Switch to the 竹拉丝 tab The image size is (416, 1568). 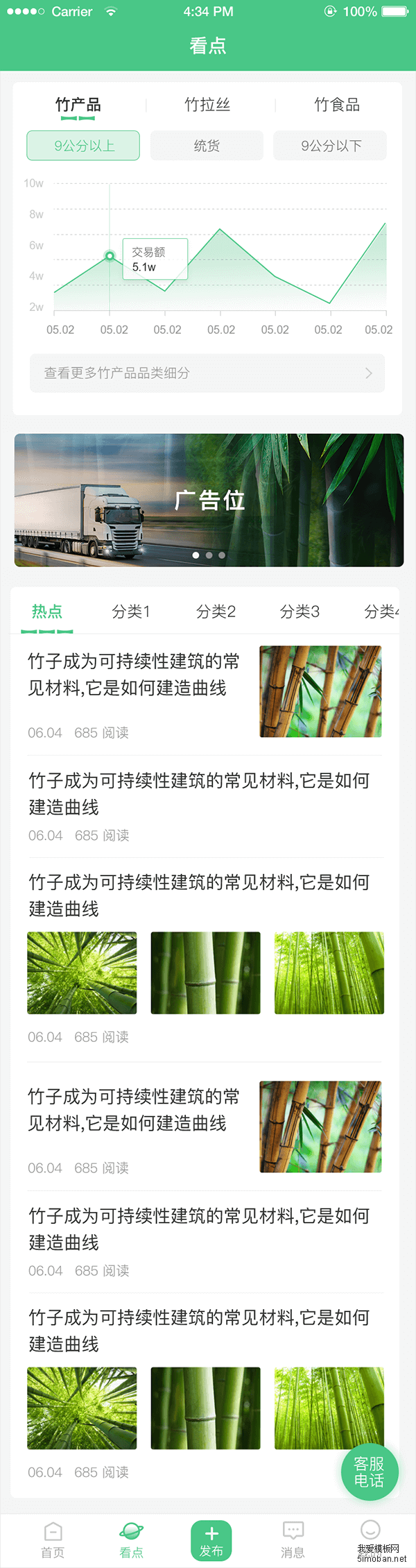tap(207, 105)
